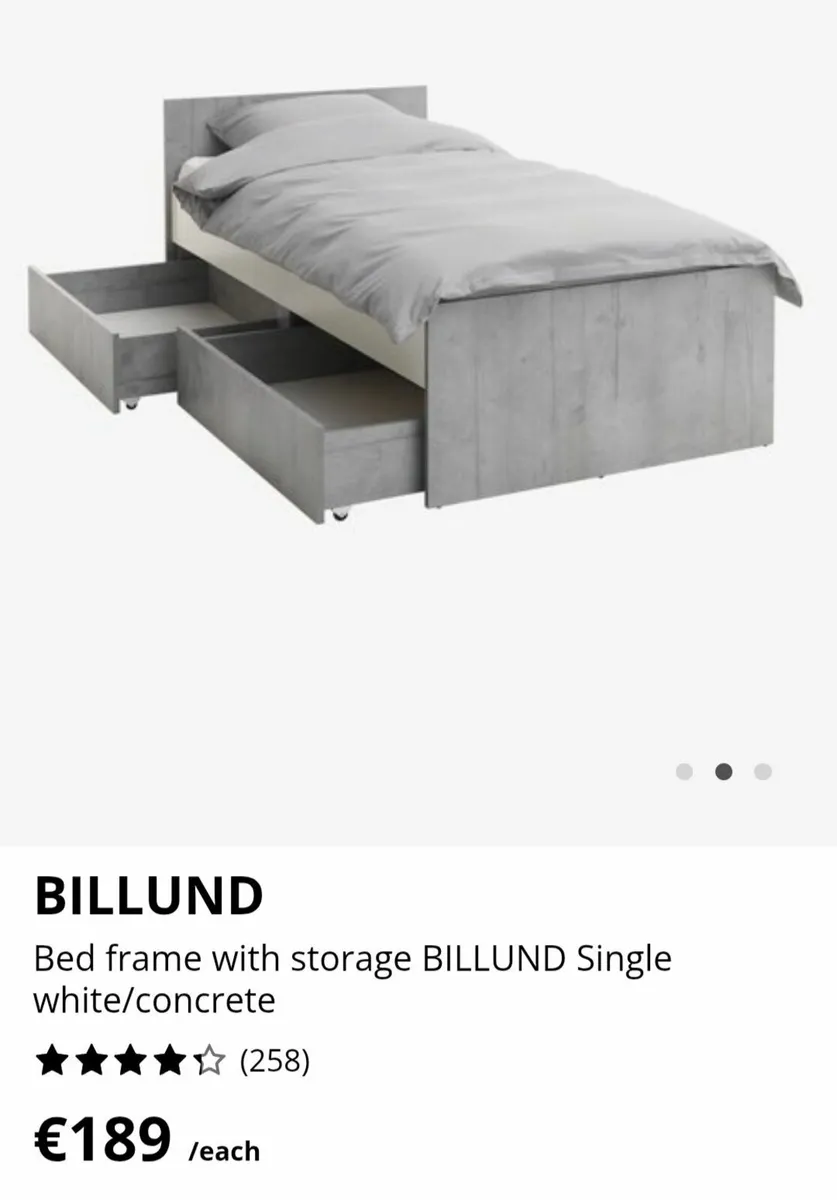Select the first star in the rating

tap(52, 1060)
